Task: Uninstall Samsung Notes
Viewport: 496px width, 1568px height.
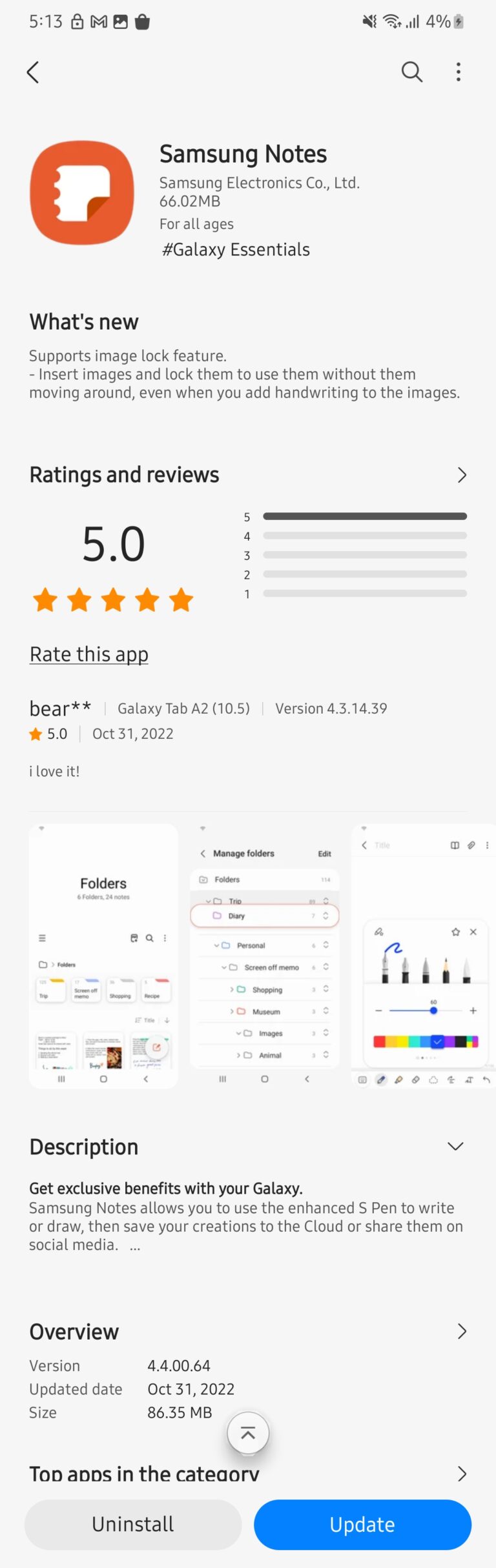Action: coord(133,1524)
